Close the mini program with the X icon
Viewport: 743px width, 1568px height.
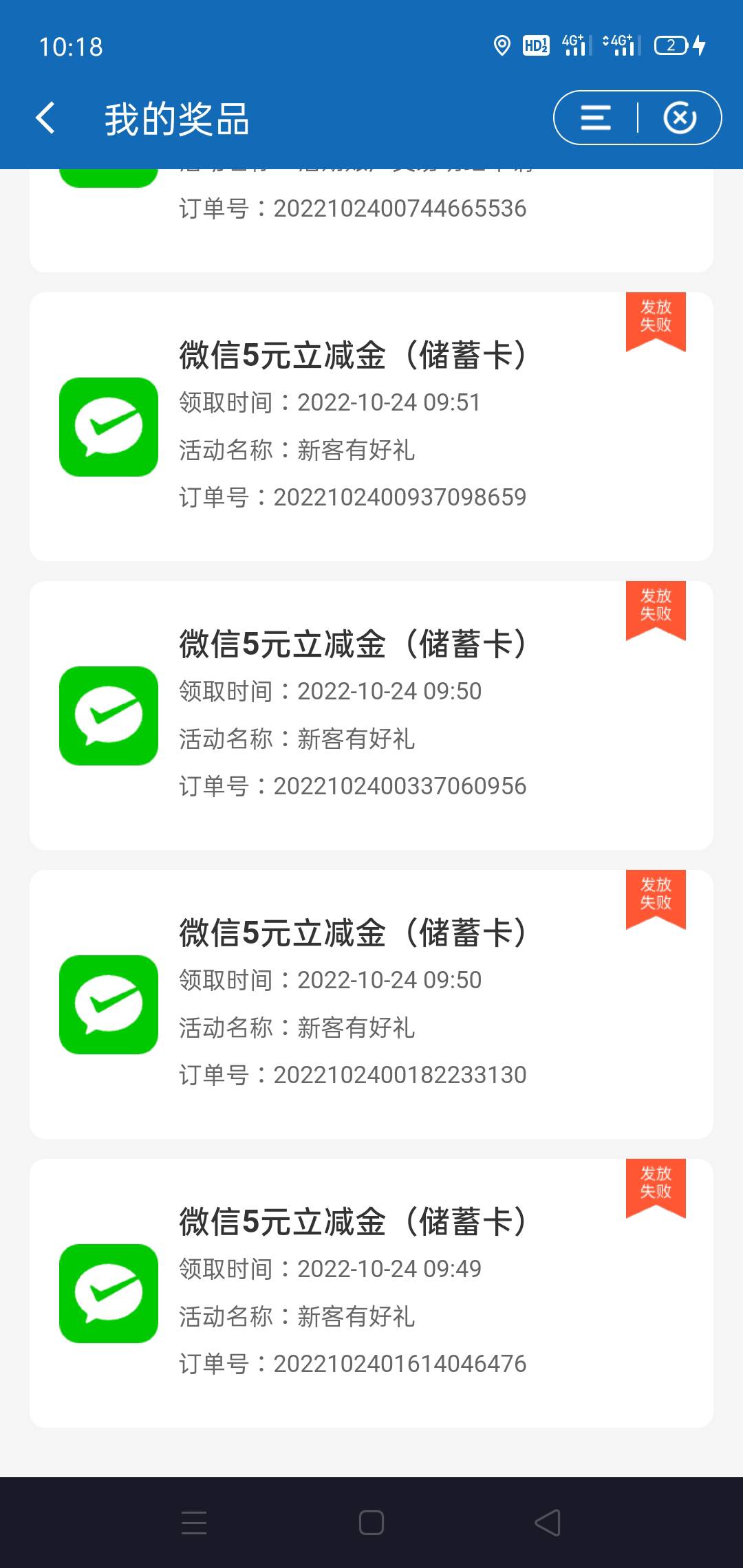pyautogui.click(x=680, y=118)
